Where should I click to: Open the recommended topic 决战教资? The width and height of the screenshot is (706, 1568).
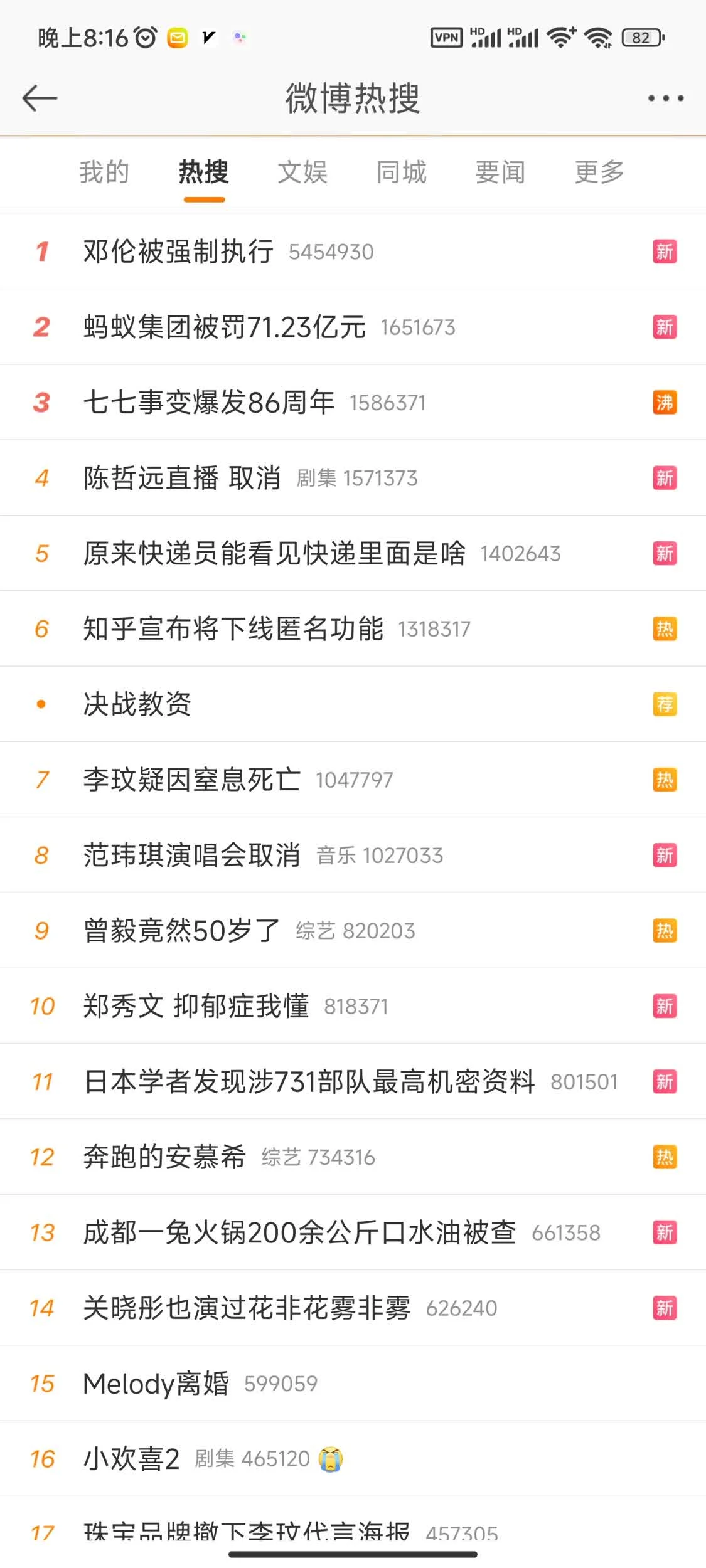click(137, 704)
